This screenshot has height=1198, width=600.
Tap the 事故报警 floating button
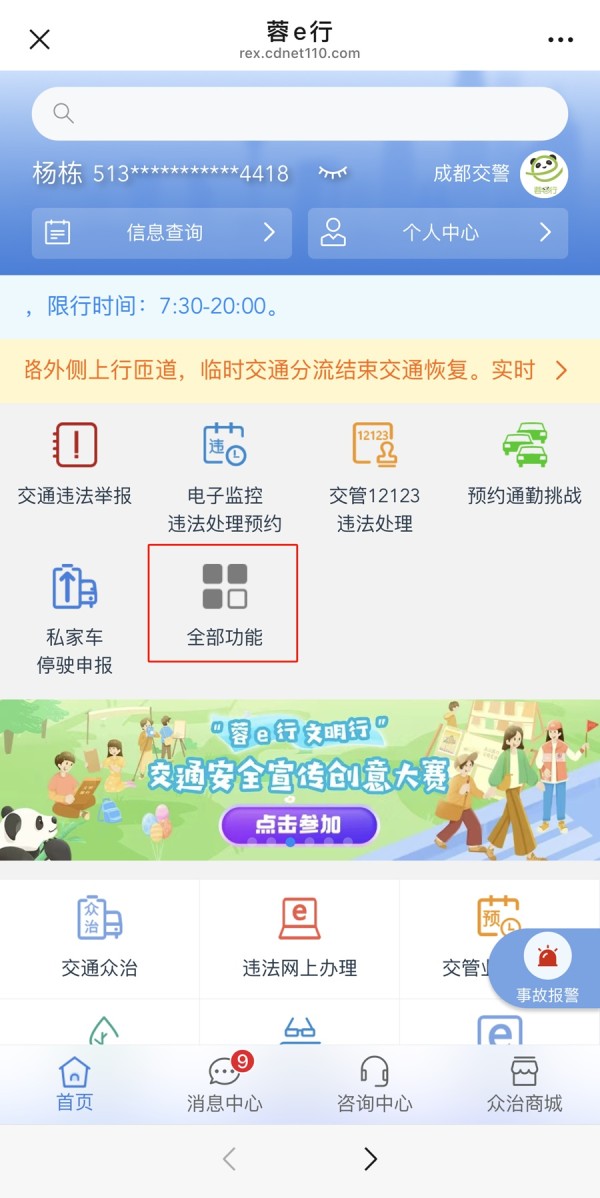click(547, 971)
